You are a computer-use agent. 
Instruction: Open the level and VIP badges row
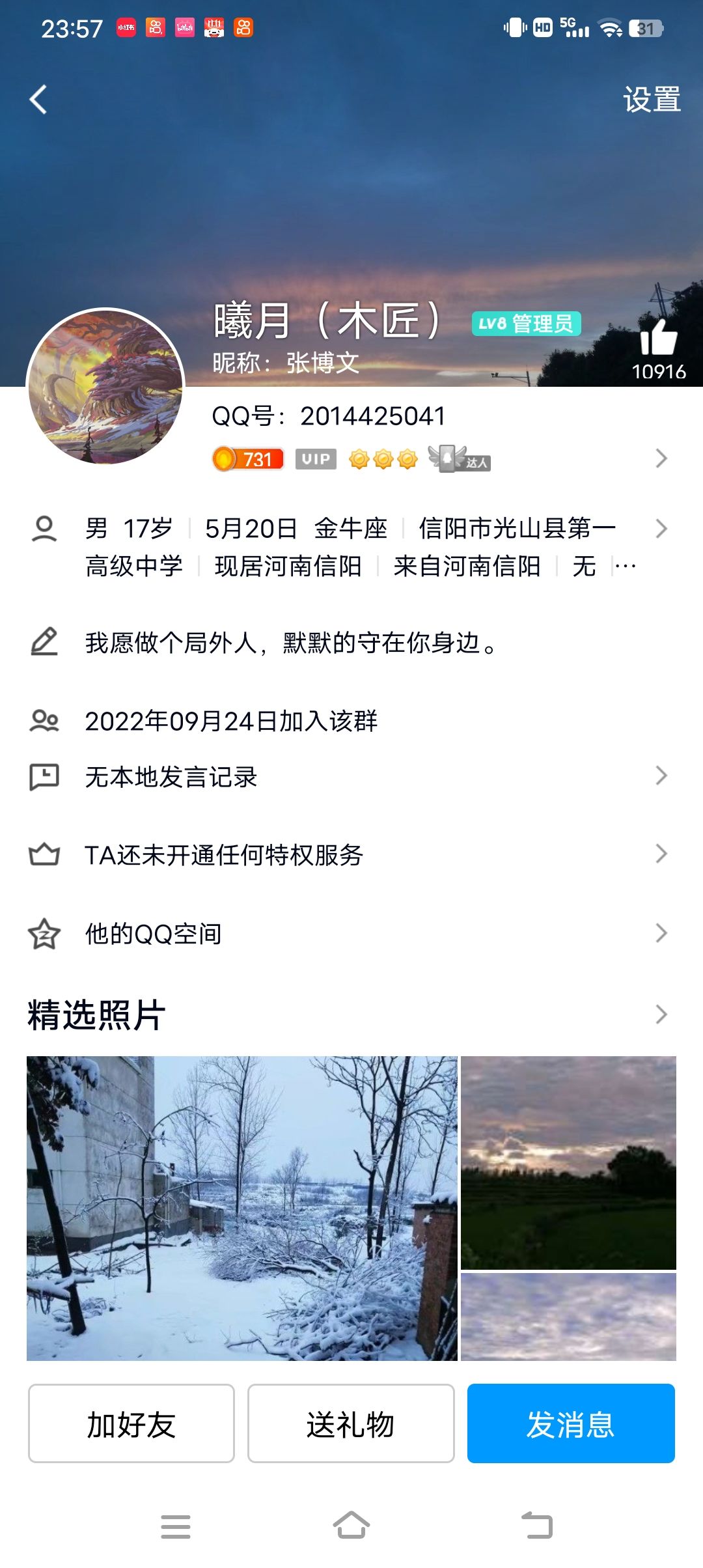point(440,458)
